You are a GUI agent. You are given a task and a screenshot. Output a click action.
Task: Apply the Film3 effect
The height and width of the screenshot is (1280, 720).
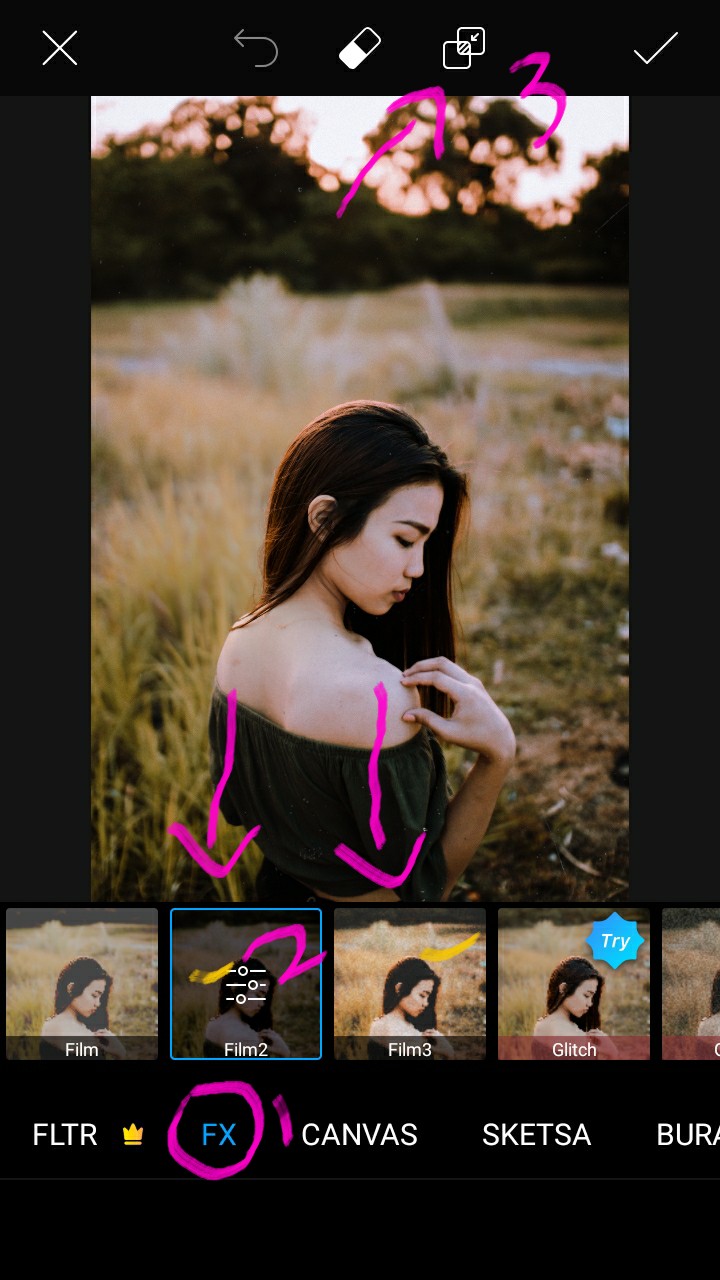[x=410, y=984]
